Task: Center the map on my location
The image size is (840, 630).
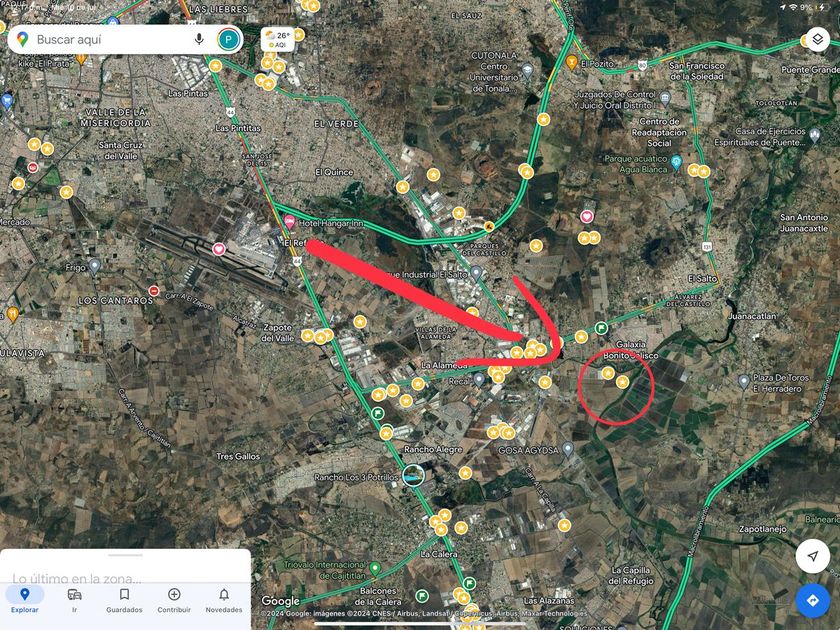Action: [x=813, y=556]
